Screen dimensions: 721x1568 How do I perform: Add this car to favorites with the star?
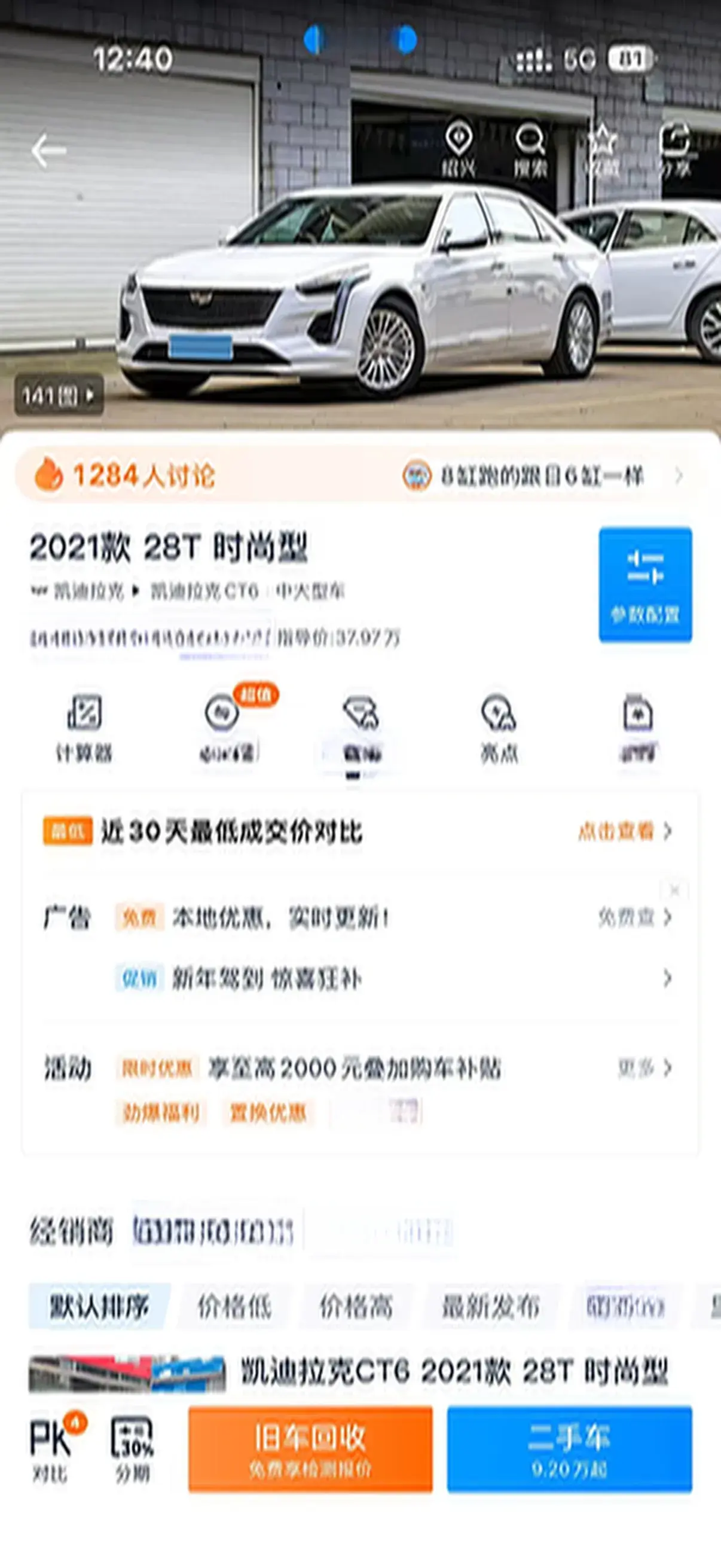click(602, 150)
